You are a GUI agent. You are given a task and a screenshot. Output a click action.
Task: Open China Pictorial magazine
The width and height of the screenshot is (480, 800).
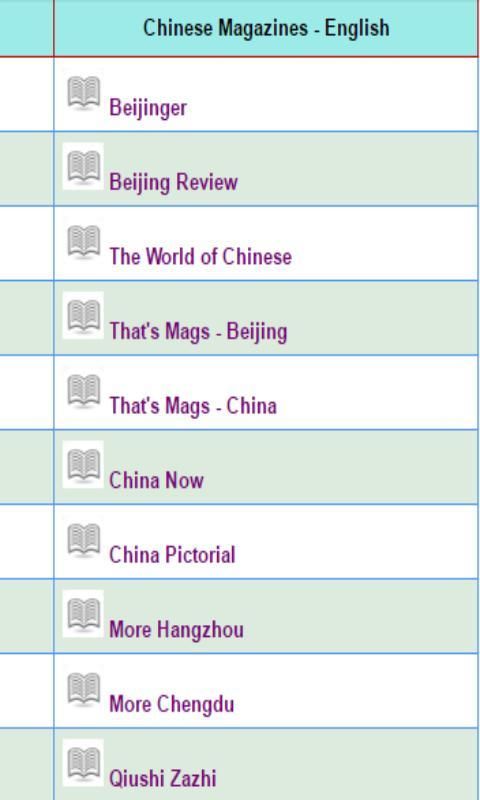pos(172,555)
